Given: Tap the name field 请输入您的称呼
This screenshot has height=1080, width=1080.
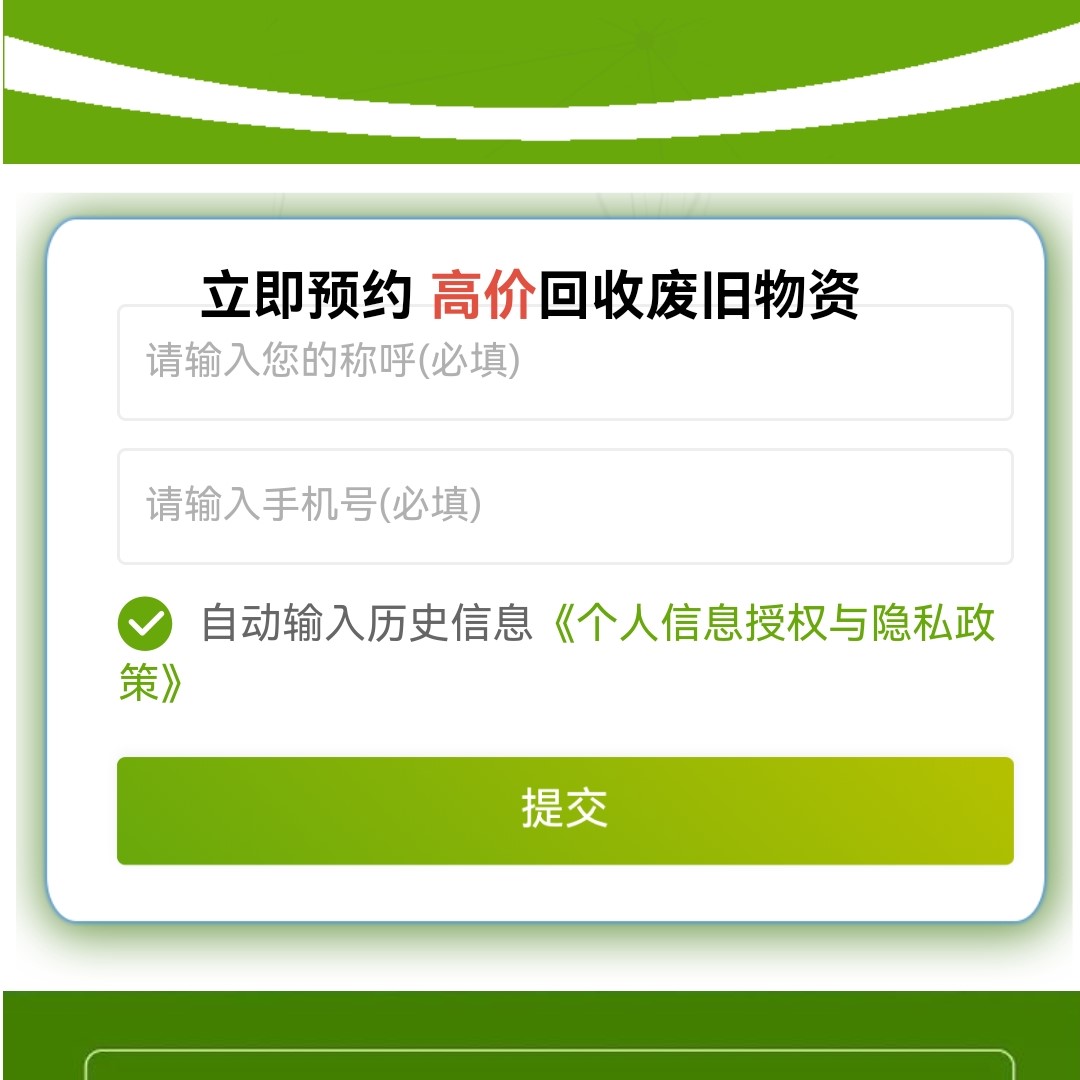Looking at the screenshot, I should pyautogui.click(x=565, y=364).
